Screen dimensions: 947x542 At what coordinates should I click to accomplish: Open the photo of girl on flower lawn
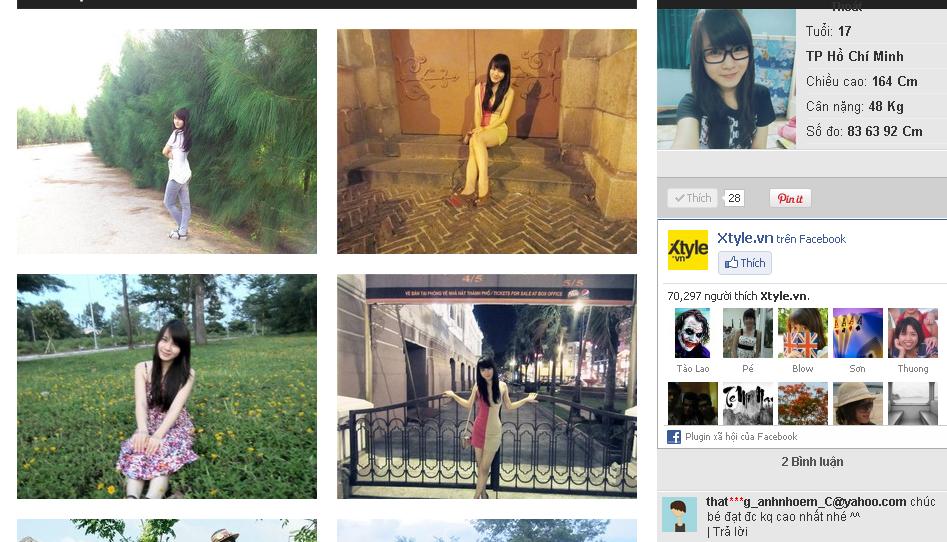coord(167,386)
